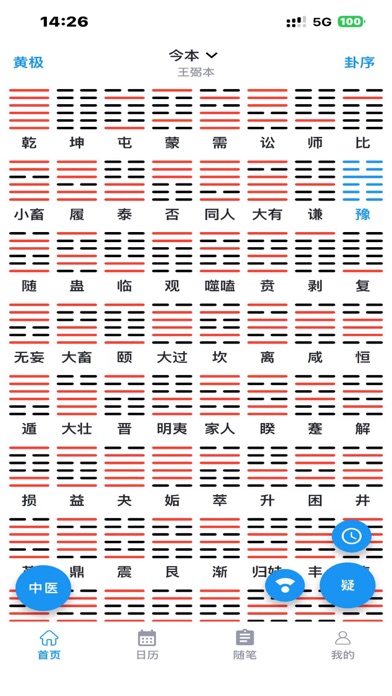Select the 井 hexagram
Screen dimensions: 392x696
363,477
